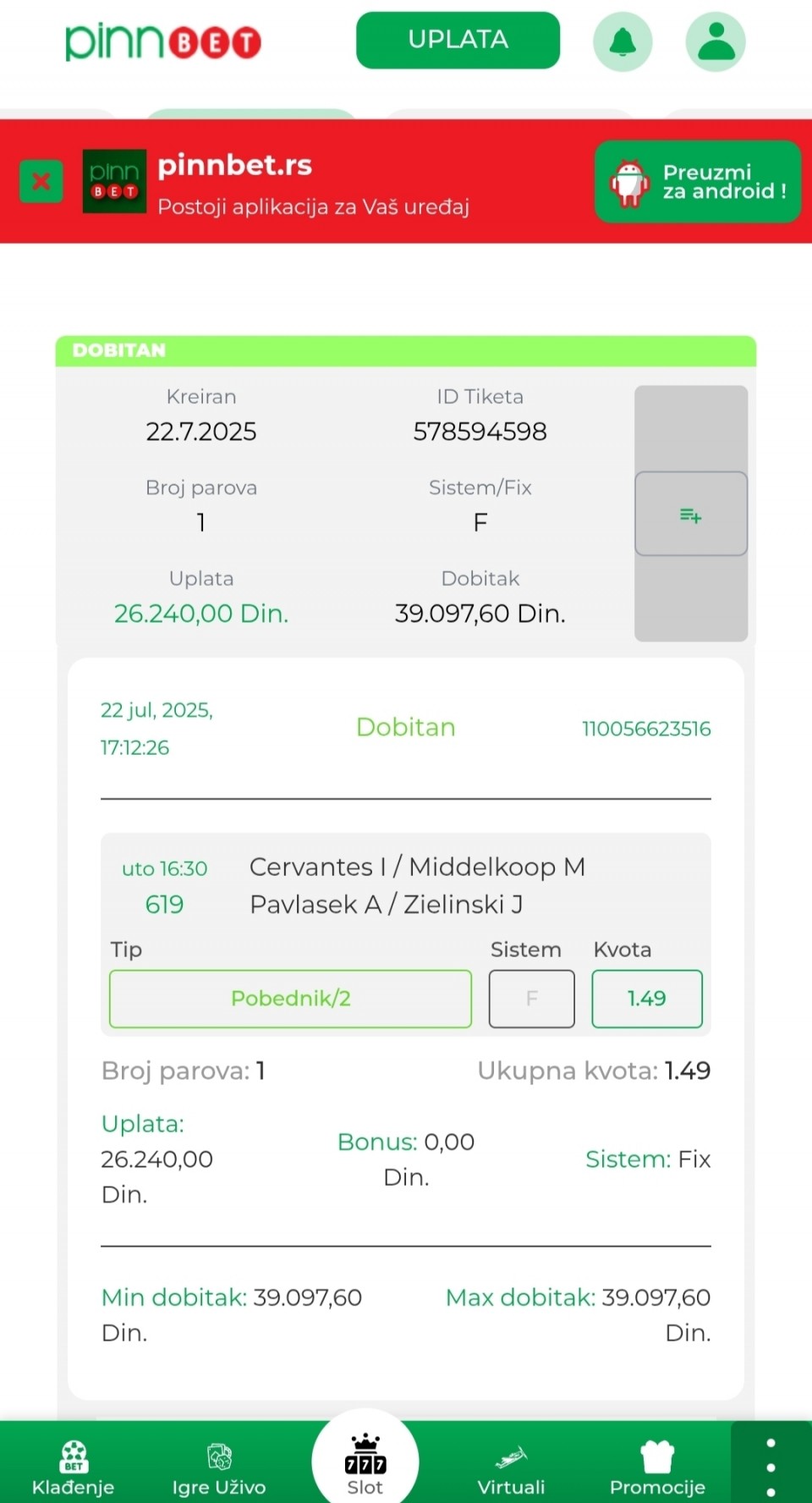
Task: Switch to the Igre Uživo tab
Action: (x=219, y=1467)
